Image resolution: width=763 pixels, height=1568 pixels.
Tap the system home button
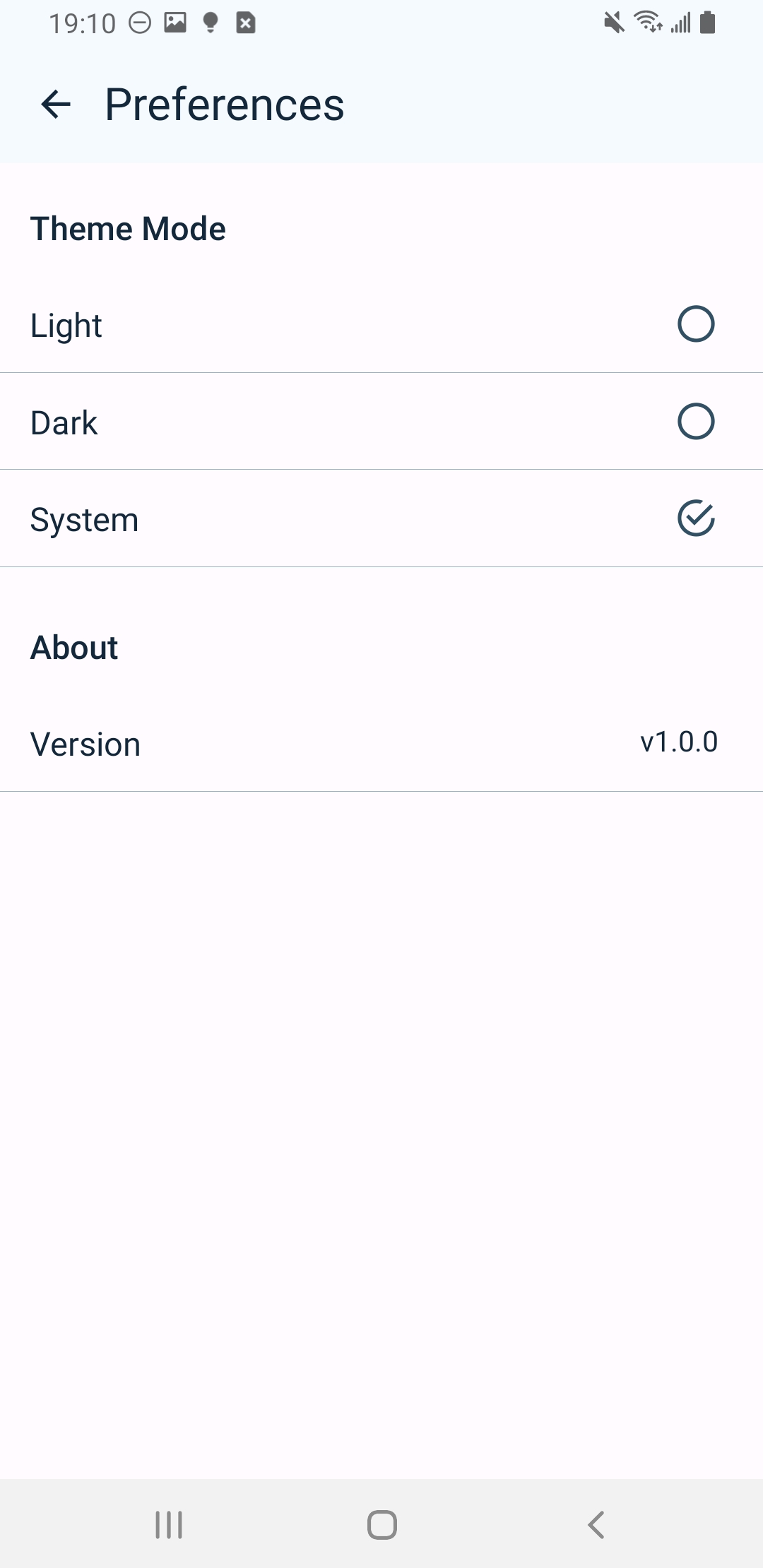(381, 1524)
